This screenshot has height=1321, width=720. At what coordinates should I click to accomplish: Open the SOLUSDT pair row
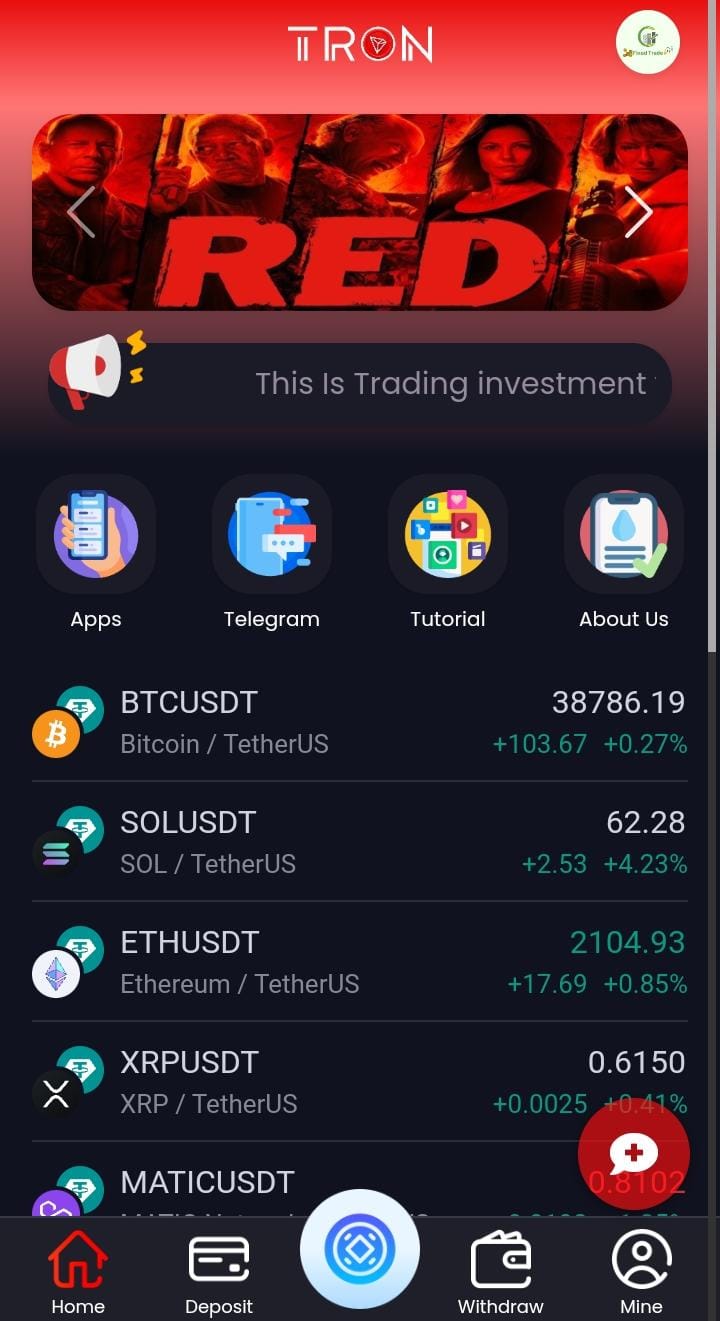[x=360, y=842]
